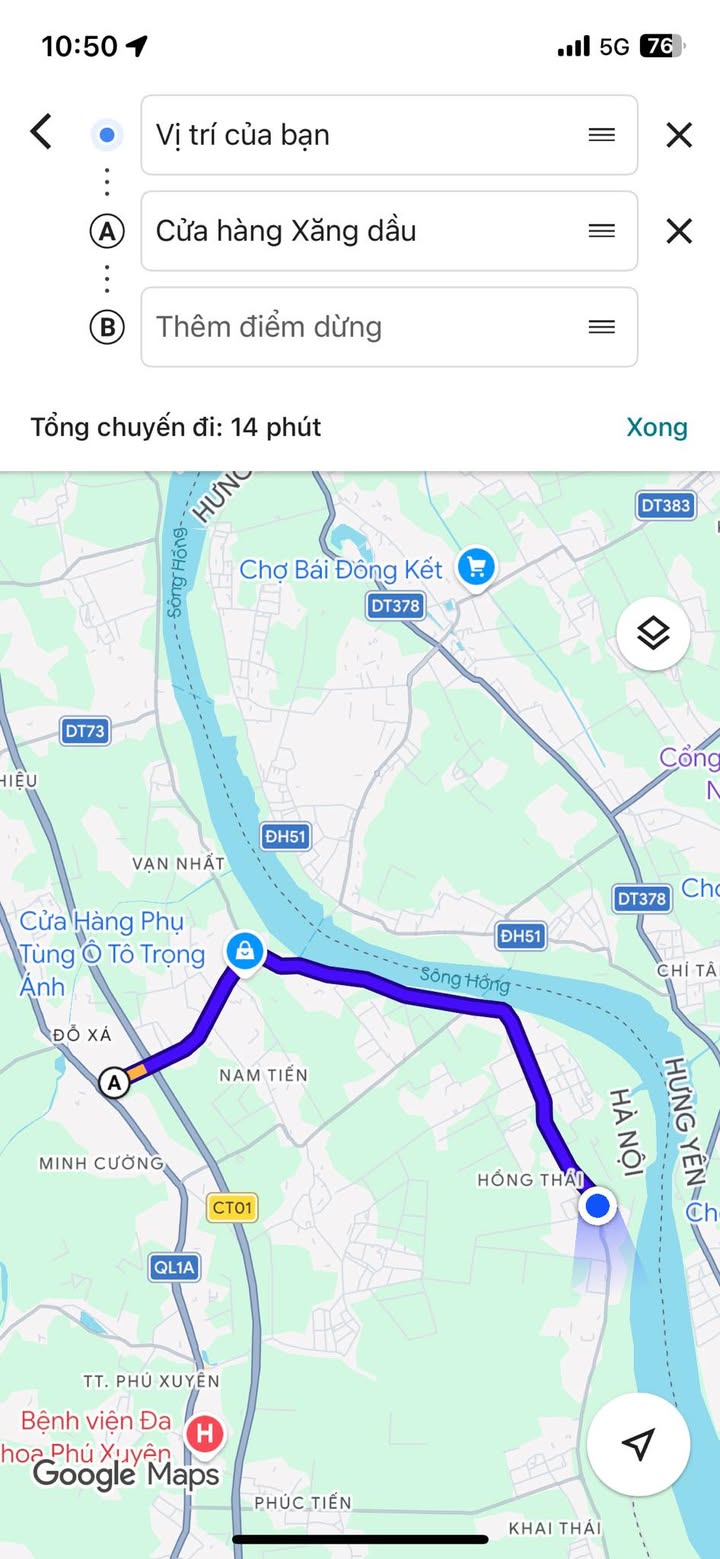720x1559 pixels.
Task: Tap the destination marker A on map
Action: click(x=114, y=1082)
